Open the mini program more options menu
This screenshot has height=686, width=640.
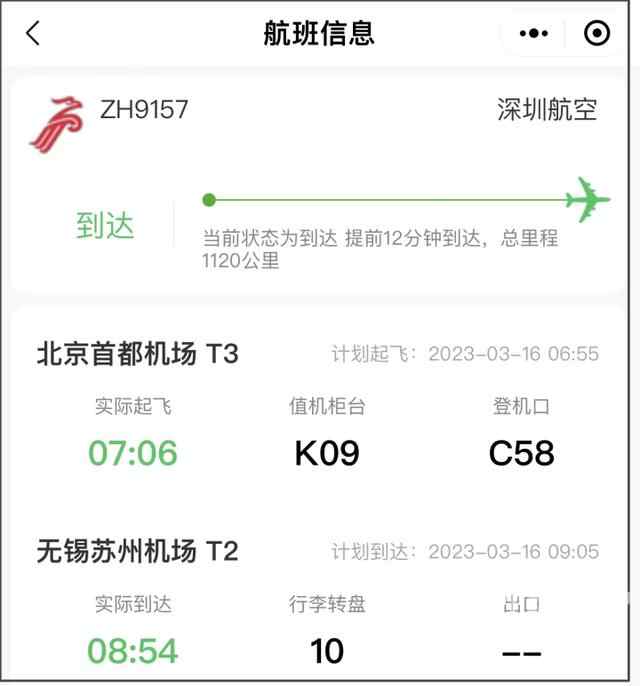click(535, 34)
